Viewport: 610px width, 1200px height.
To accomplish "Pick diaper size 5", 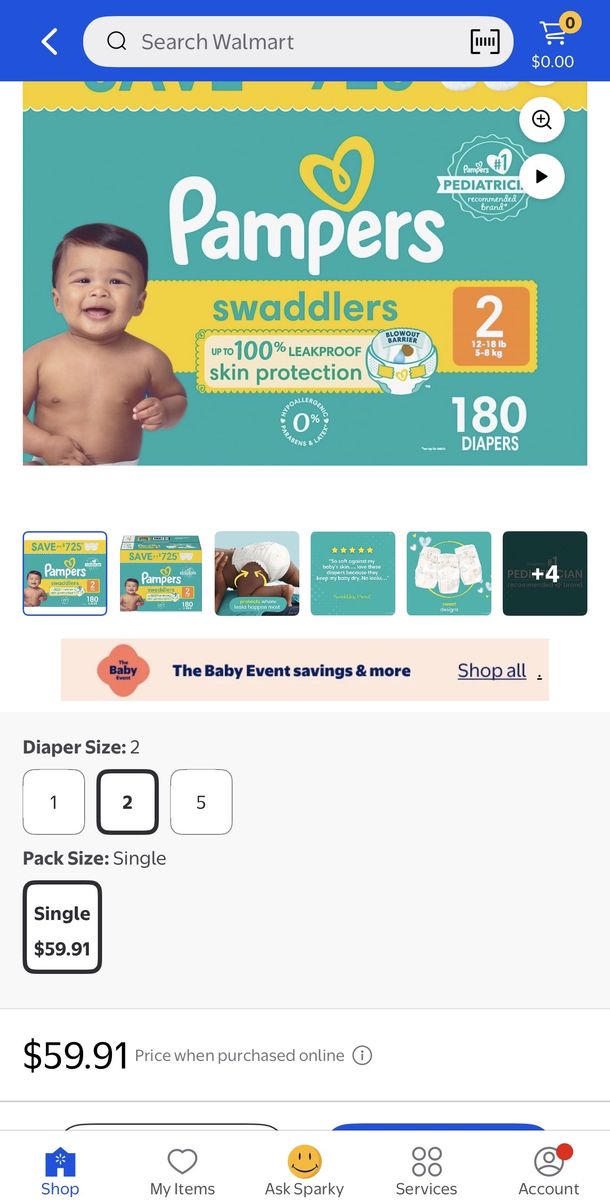I will click(201, 802).
